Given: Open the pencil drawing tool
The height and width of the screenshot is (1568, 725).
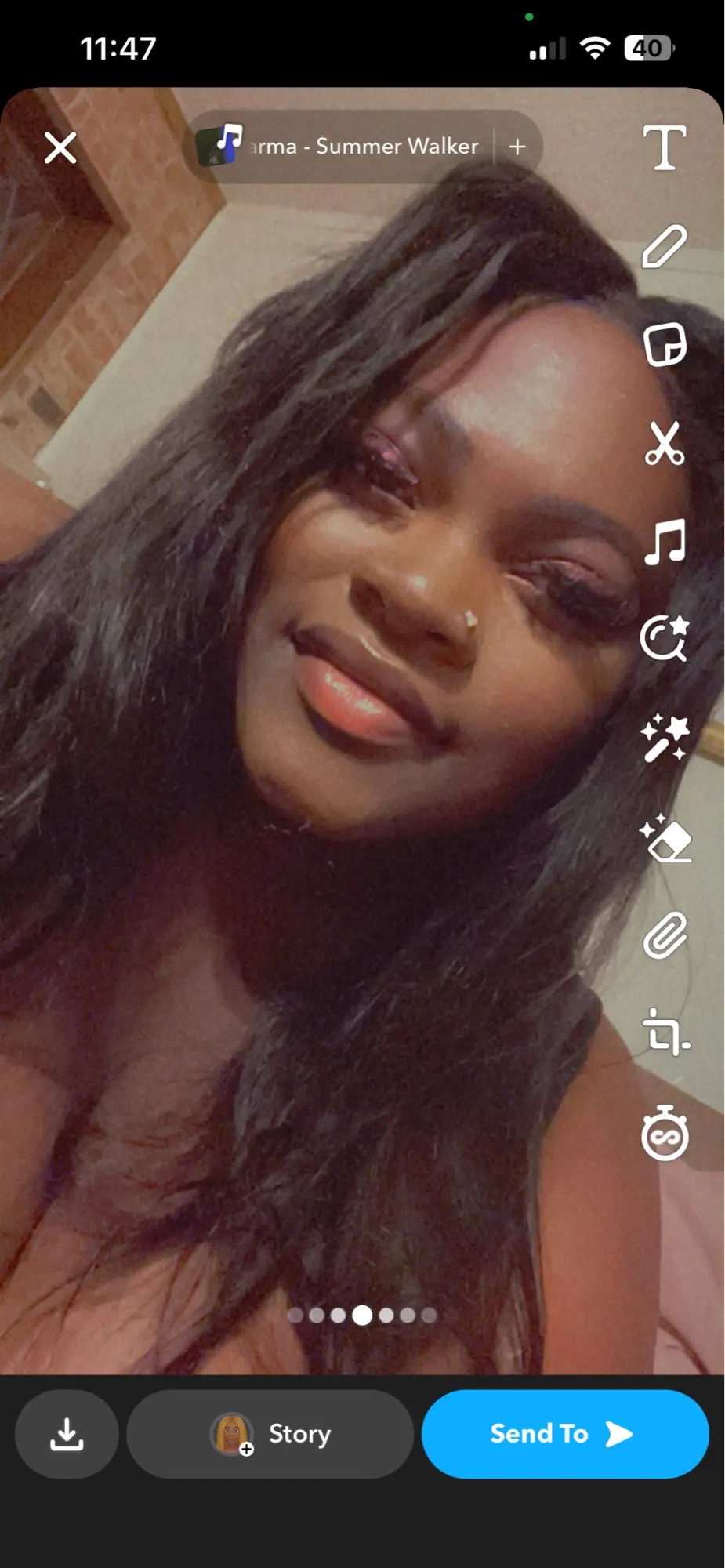Looking at the screenshot, I should pos(665,246).
